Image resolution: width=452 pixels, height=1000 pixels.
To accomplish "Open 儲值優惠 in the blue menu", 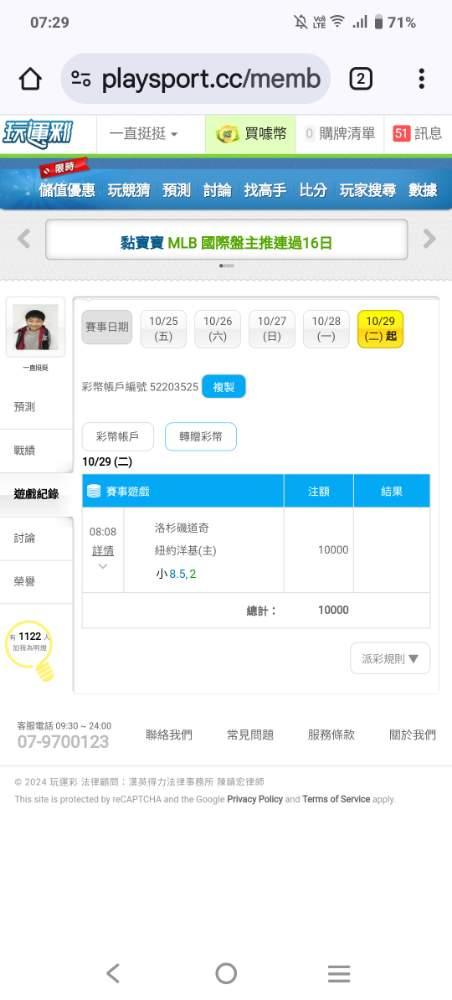I will click(x=67, y=190).
